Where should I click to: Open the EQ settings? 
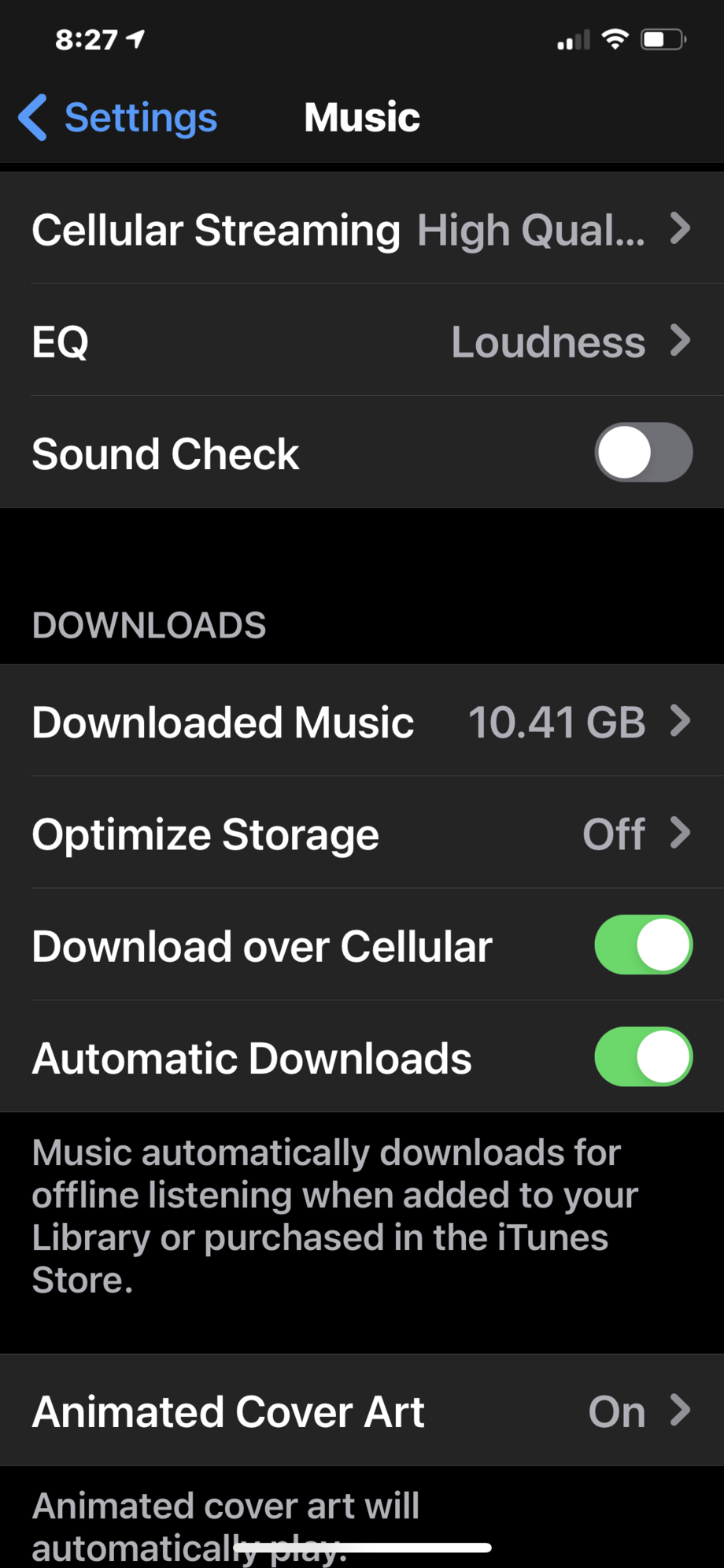(362, 342)
